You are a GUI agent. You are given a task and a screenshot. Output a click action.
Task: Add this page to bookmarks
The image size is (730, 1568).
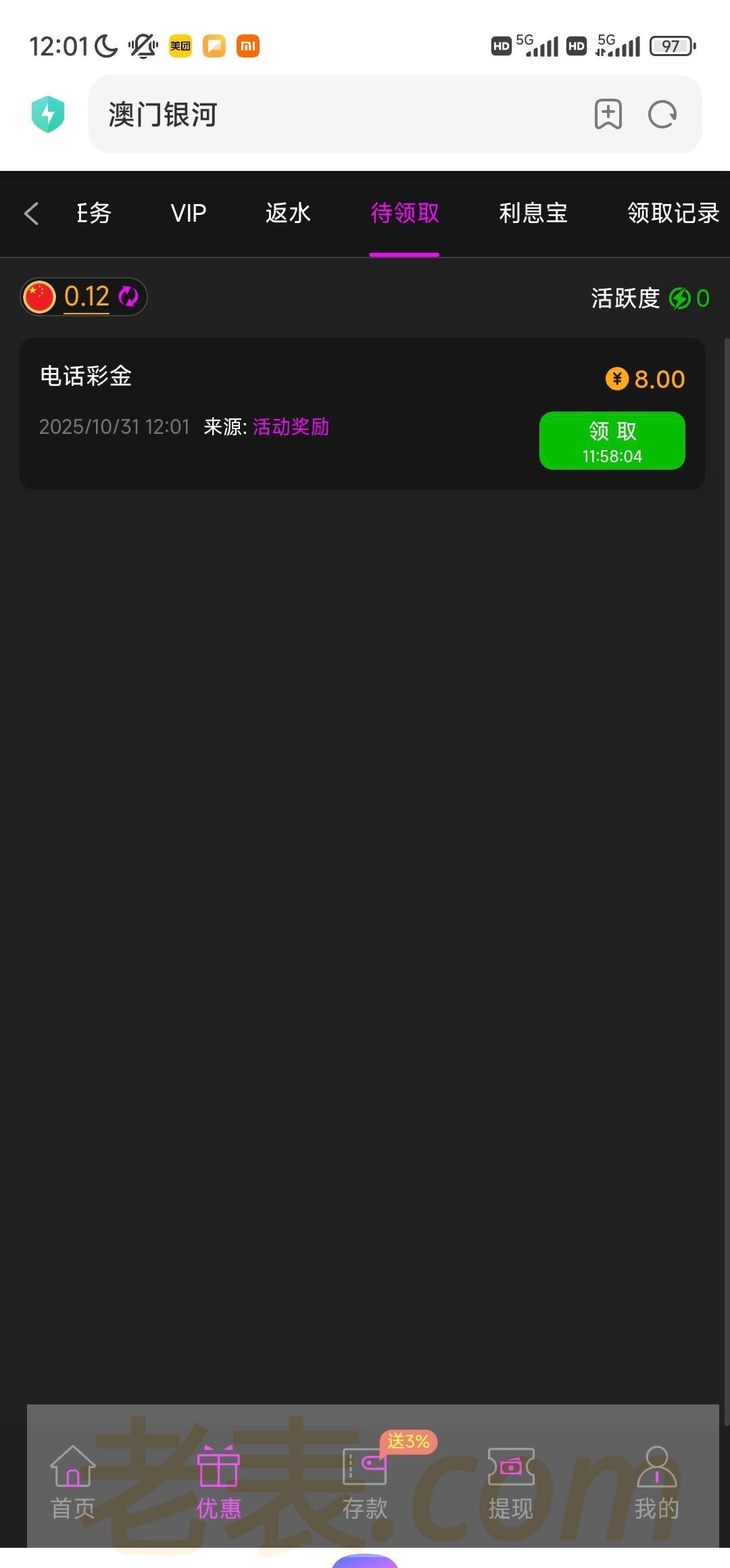pyautogui.click(x=608, y=114)
